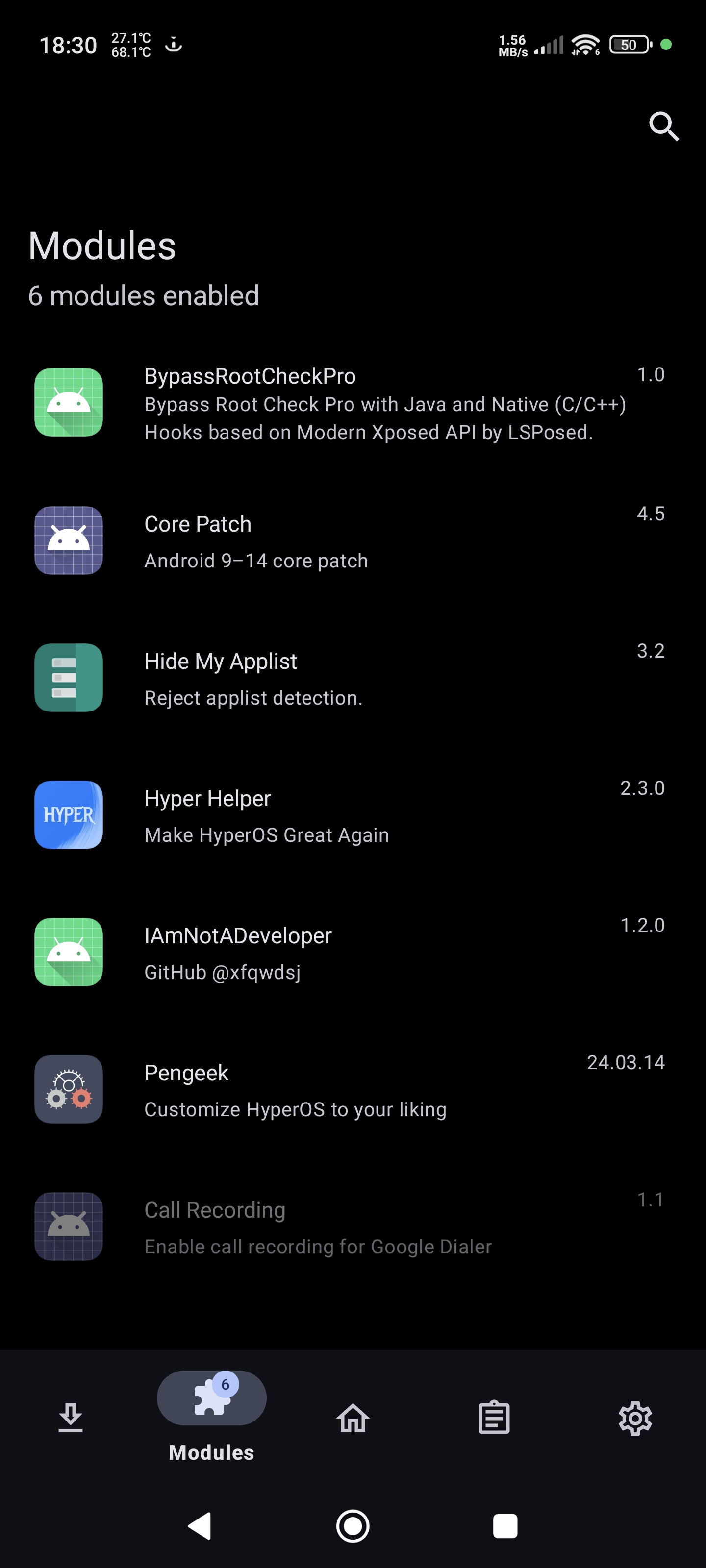The image size is (706, 1568).
Task: Tap the IAmNotADeveloper module row
Action: [353, 952]
